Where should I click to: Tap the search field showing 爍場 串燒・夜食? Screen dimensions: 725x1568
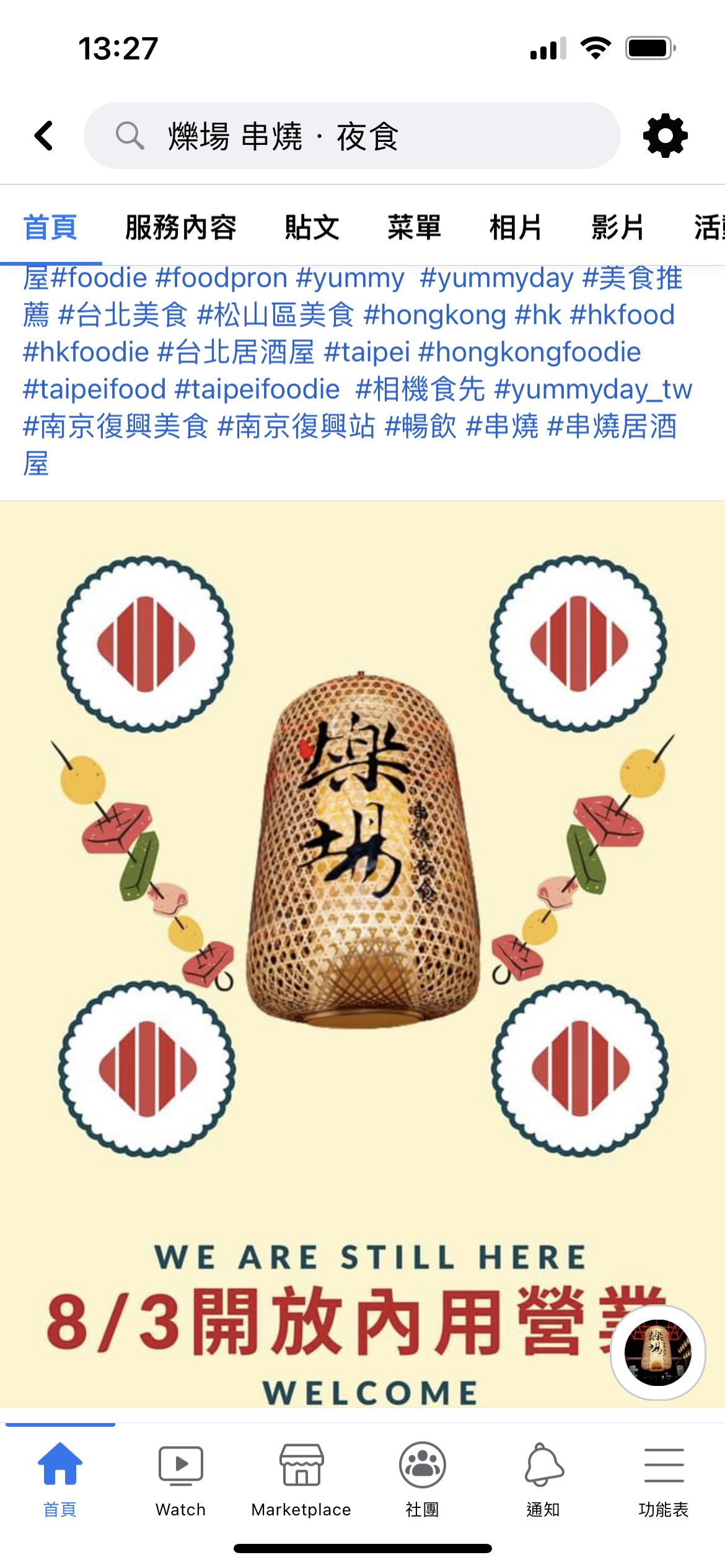coord(352,136)
